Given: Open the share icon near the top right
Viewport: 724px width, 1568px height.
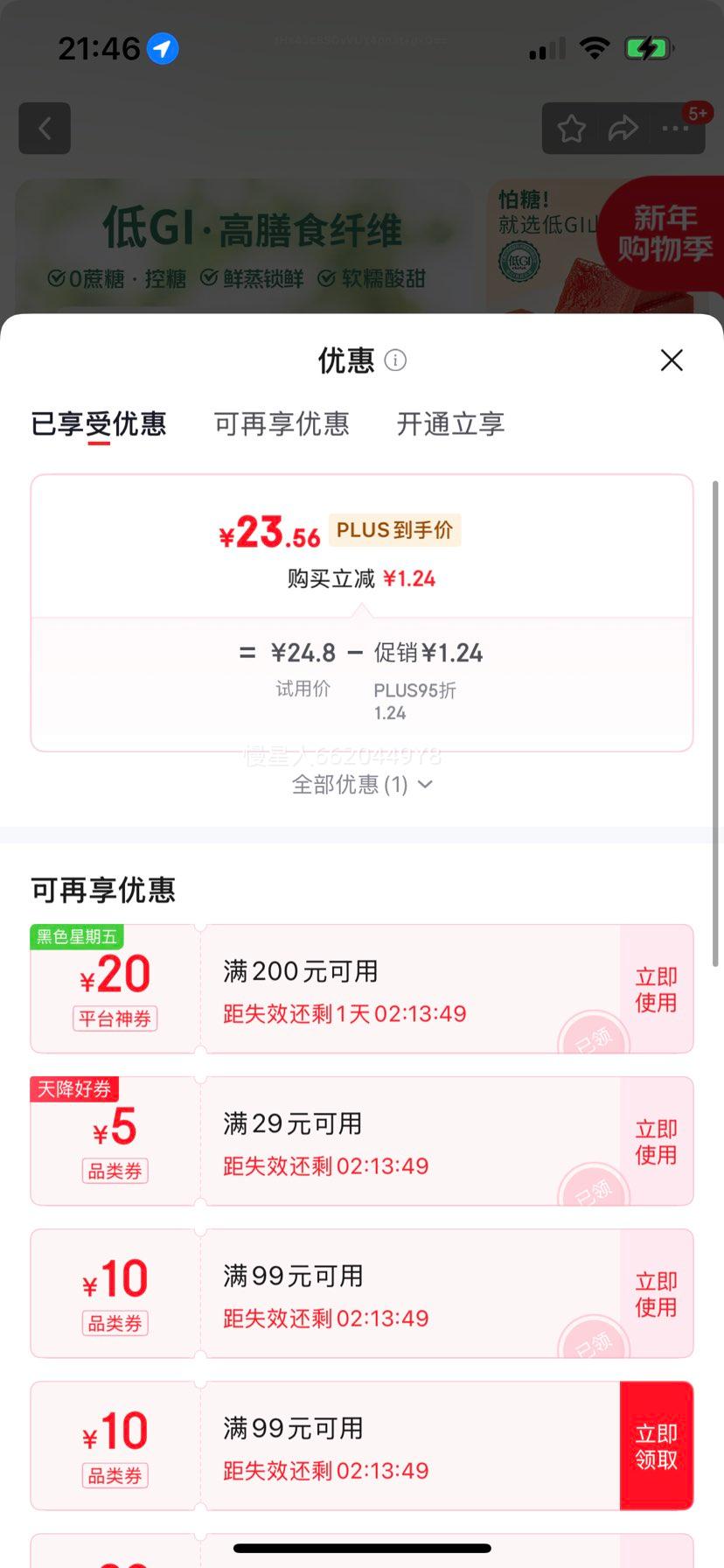Looking at the screenshot, I should pyautogui.click(x=623, y=128).
